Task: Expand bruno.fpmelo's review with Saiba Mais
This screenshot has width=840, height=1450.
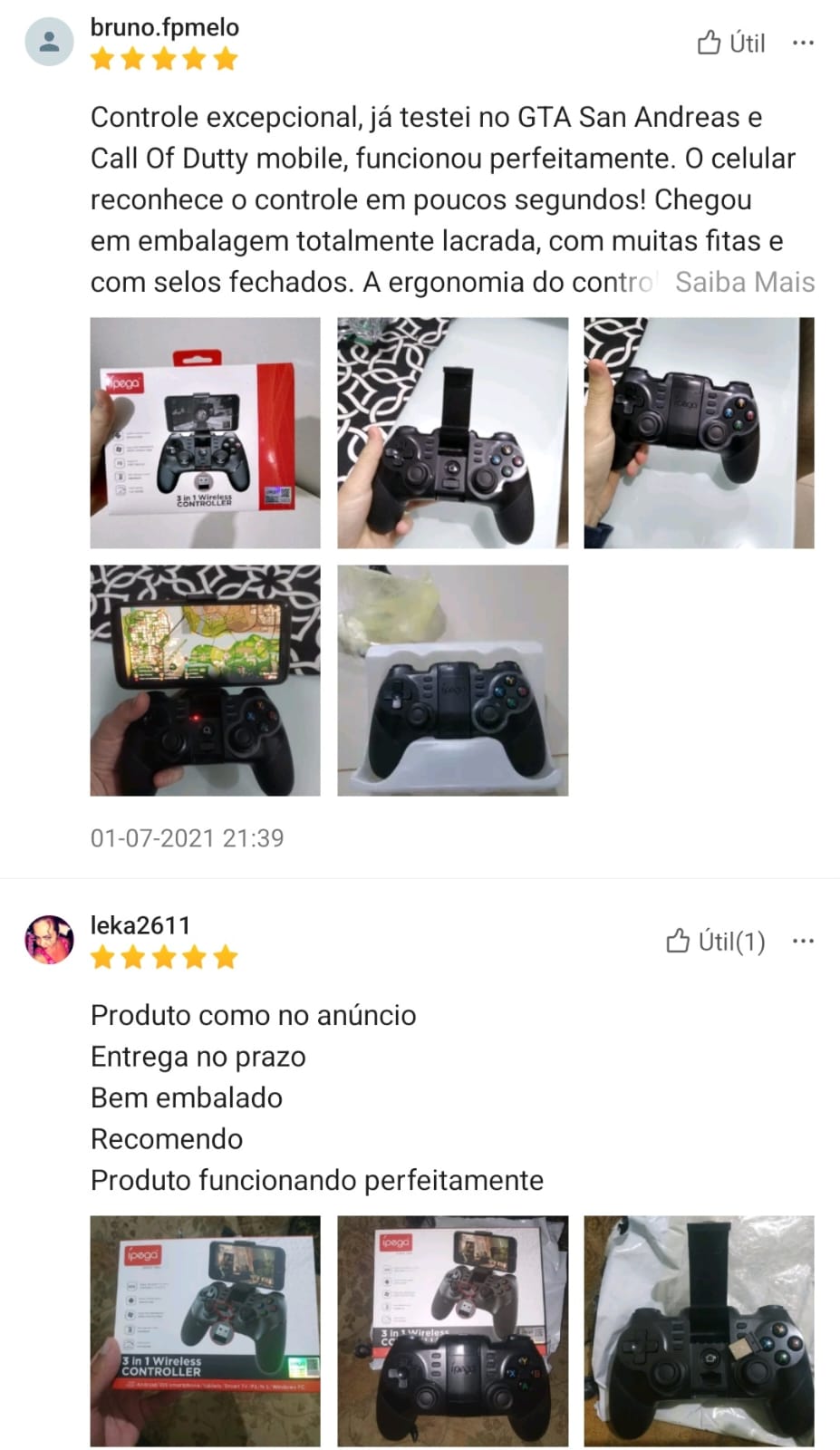Action: [744, 282]
